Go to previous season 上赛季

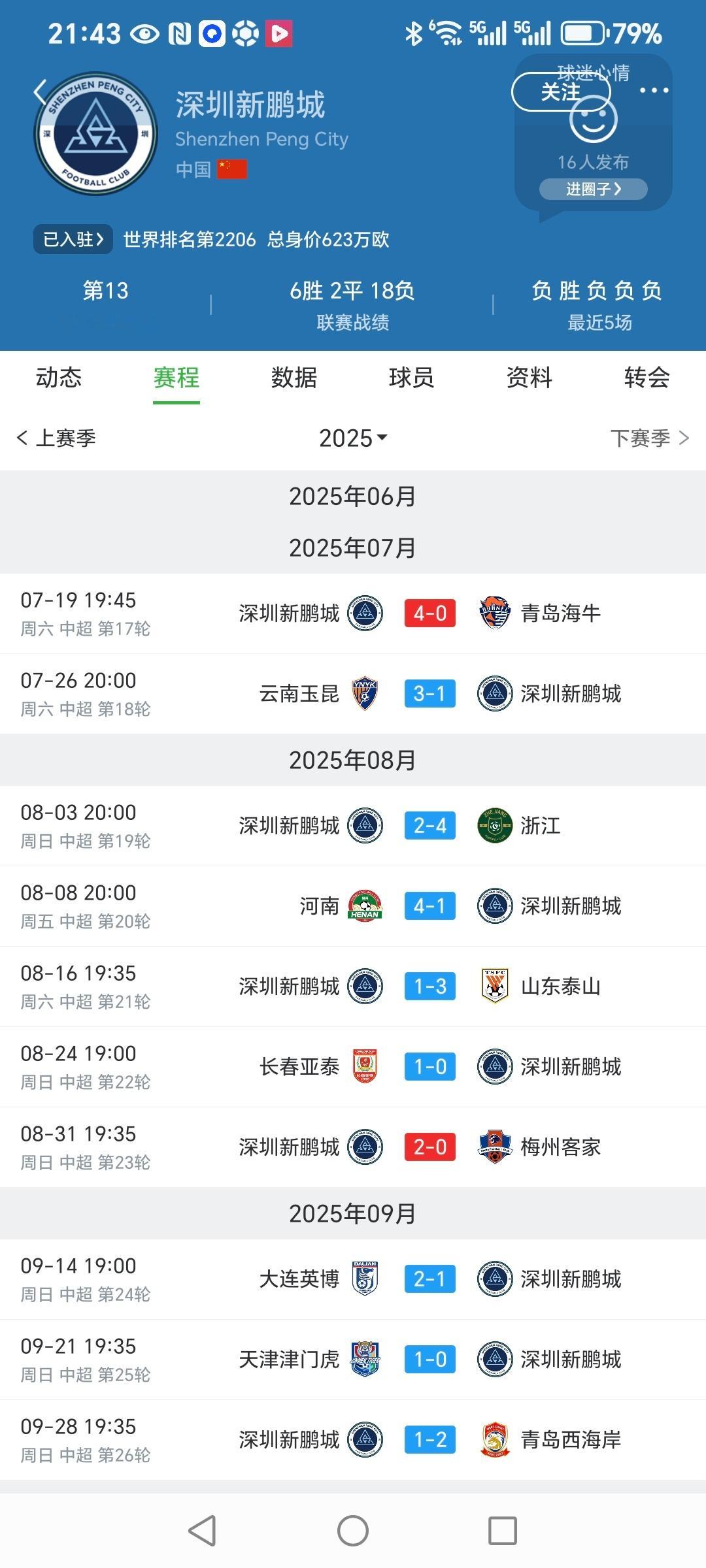click(57, 438)
